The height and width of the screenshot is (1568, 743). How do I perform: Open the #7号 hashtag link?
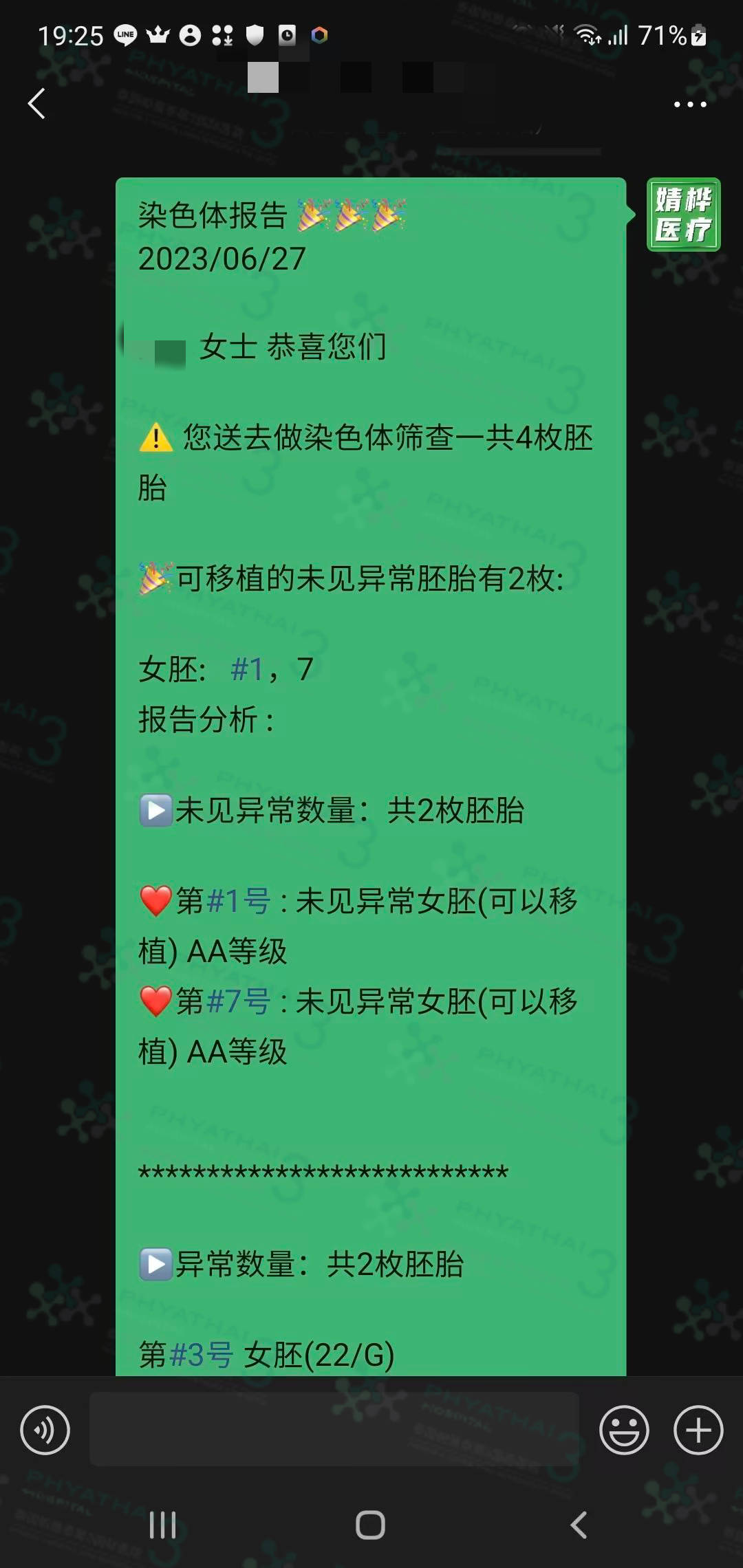(238, 1001)
